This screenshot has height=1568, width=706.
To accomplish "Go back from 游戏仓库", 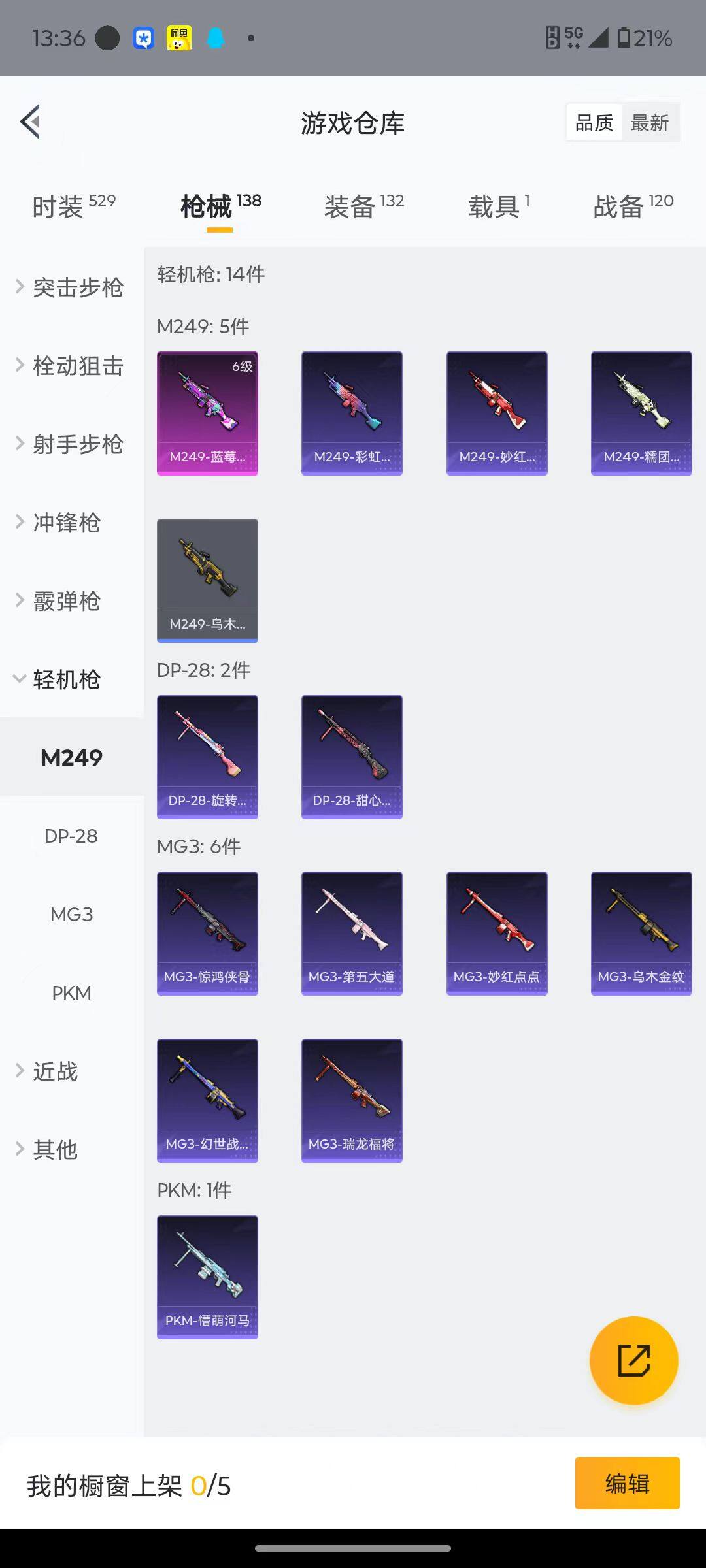I will coord(31,122).
